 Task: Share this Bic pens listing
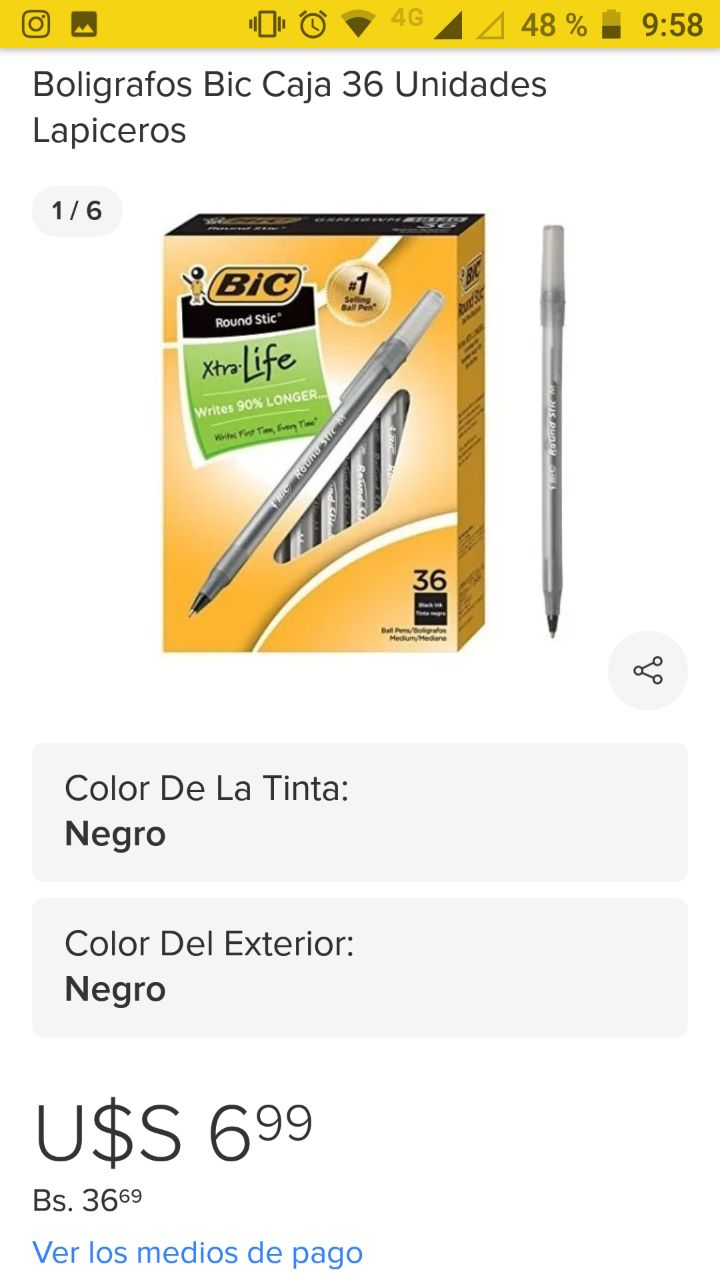648,671
